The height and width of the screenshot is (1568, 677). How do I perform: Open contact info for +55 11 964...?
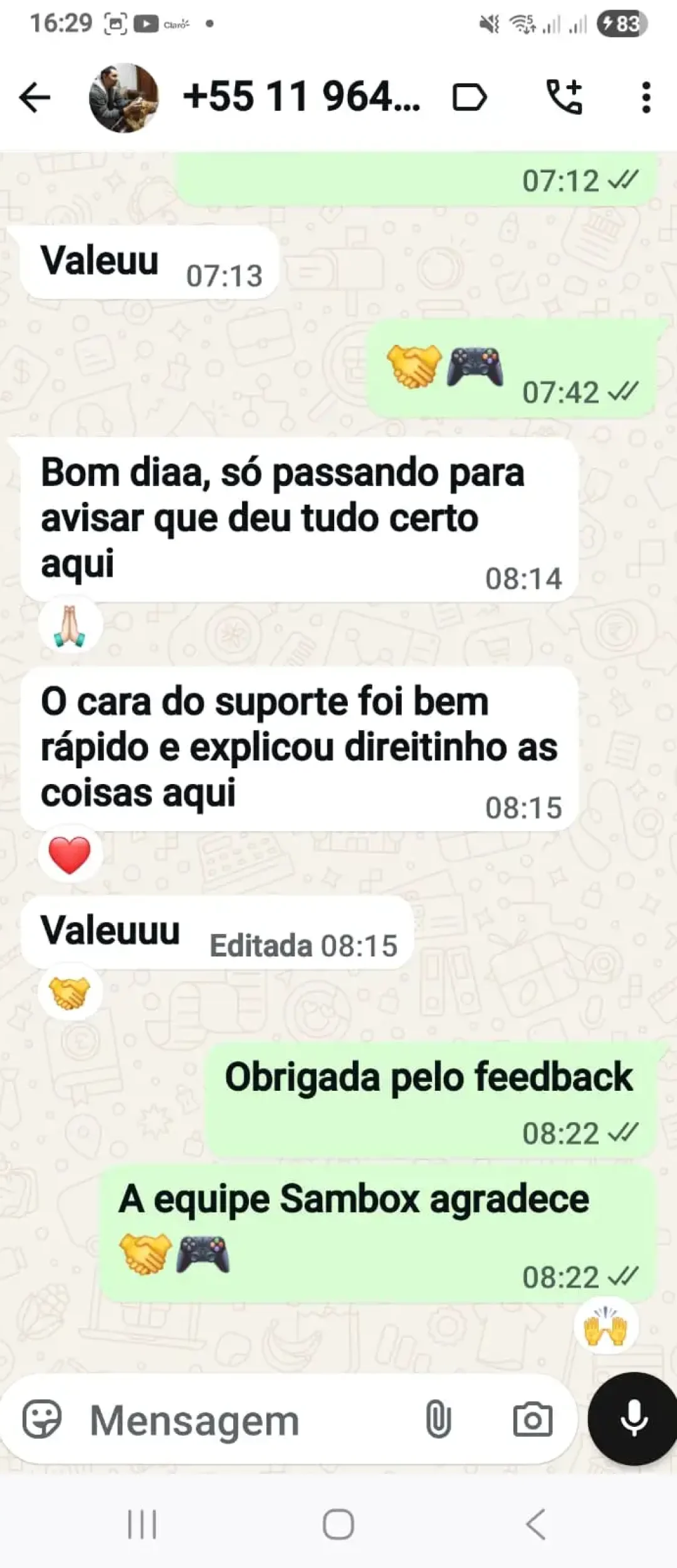301,98
